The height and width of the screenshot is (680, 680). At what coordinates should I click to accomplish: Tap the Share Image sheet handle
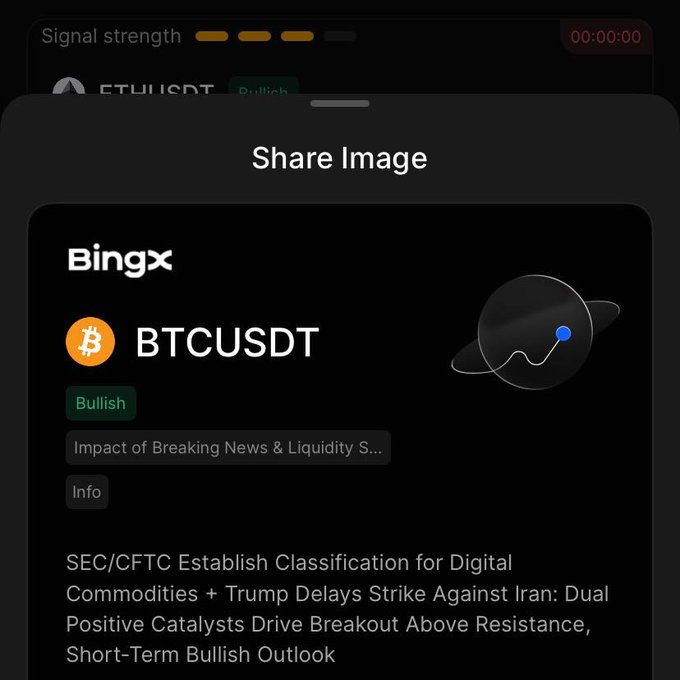click(339, 104)
